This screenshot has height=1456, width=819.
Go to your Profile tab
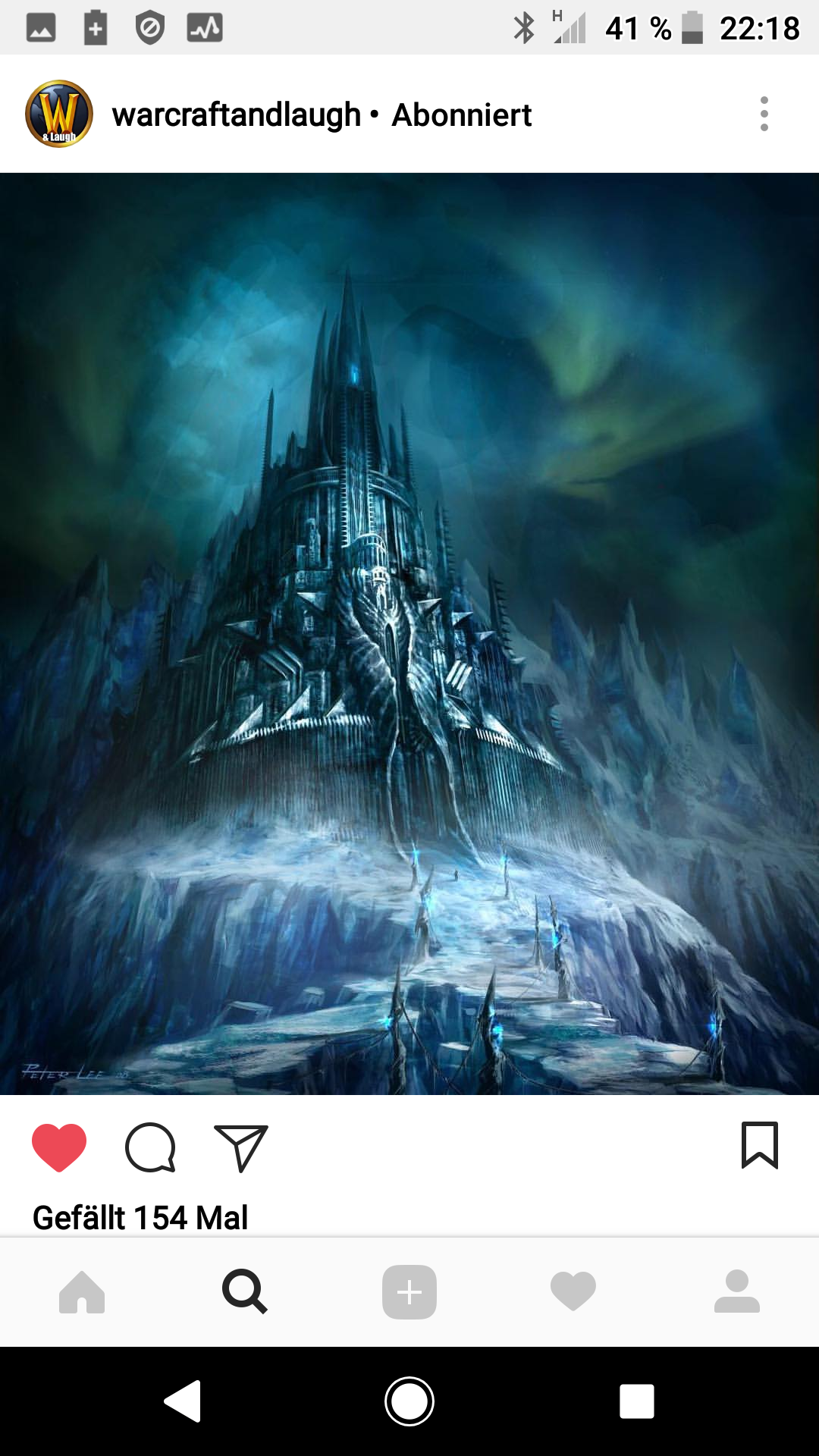pyautogui.click(x=736, y=1291)
